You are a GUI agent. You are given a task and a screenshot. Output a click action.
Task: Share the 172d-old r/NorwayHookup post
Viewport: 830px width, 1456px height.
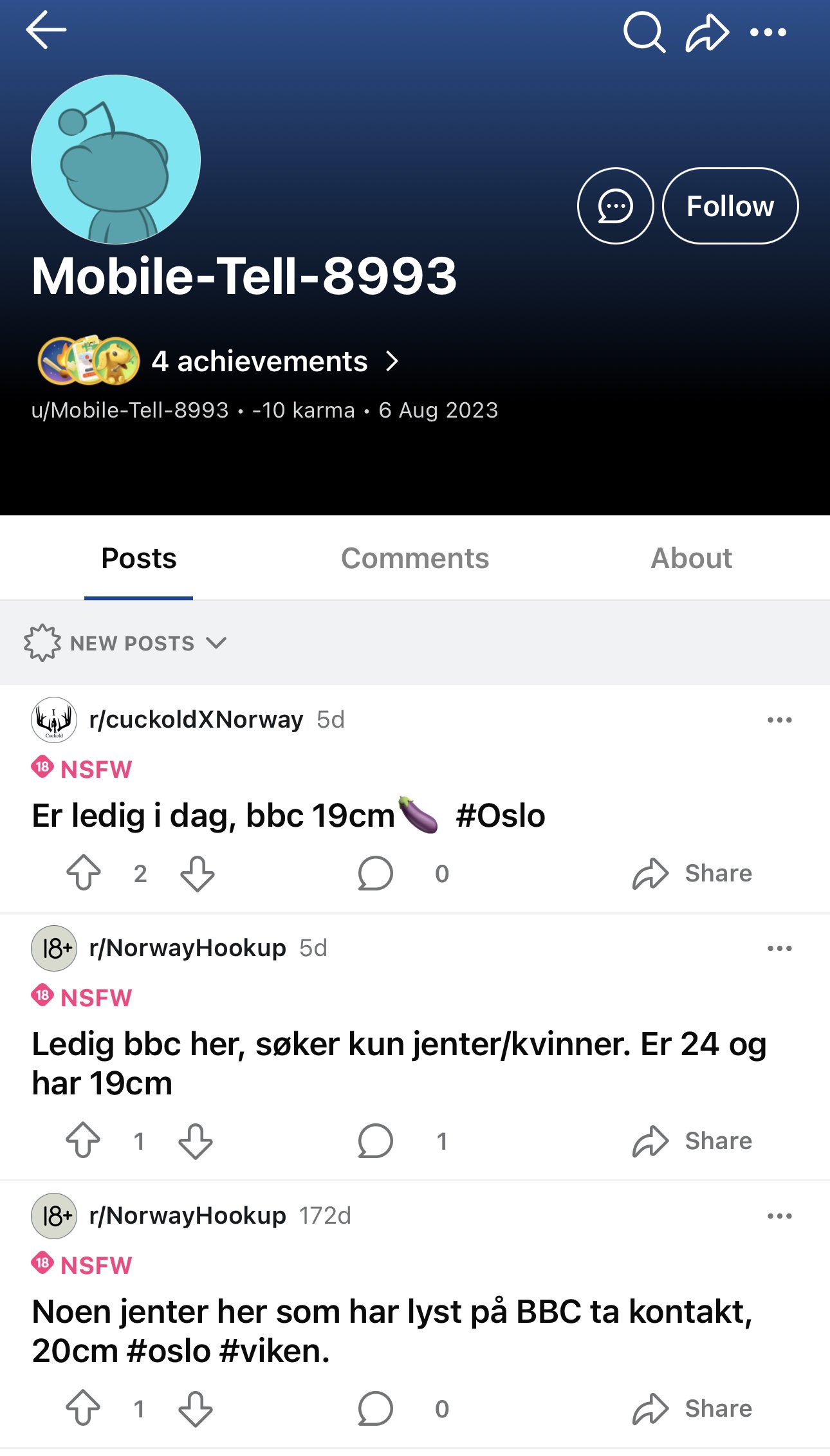692,1408
